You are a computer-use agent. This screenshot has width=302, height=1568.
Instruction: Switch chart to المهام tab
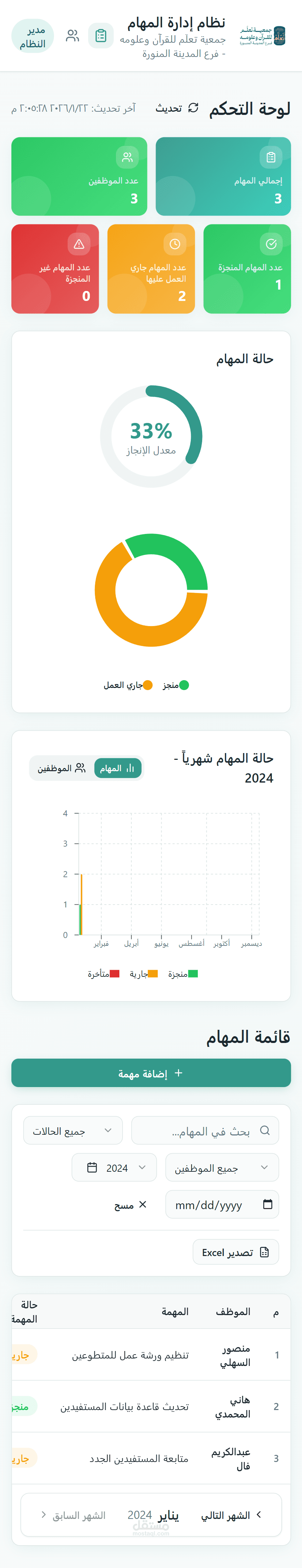(118, 768)
